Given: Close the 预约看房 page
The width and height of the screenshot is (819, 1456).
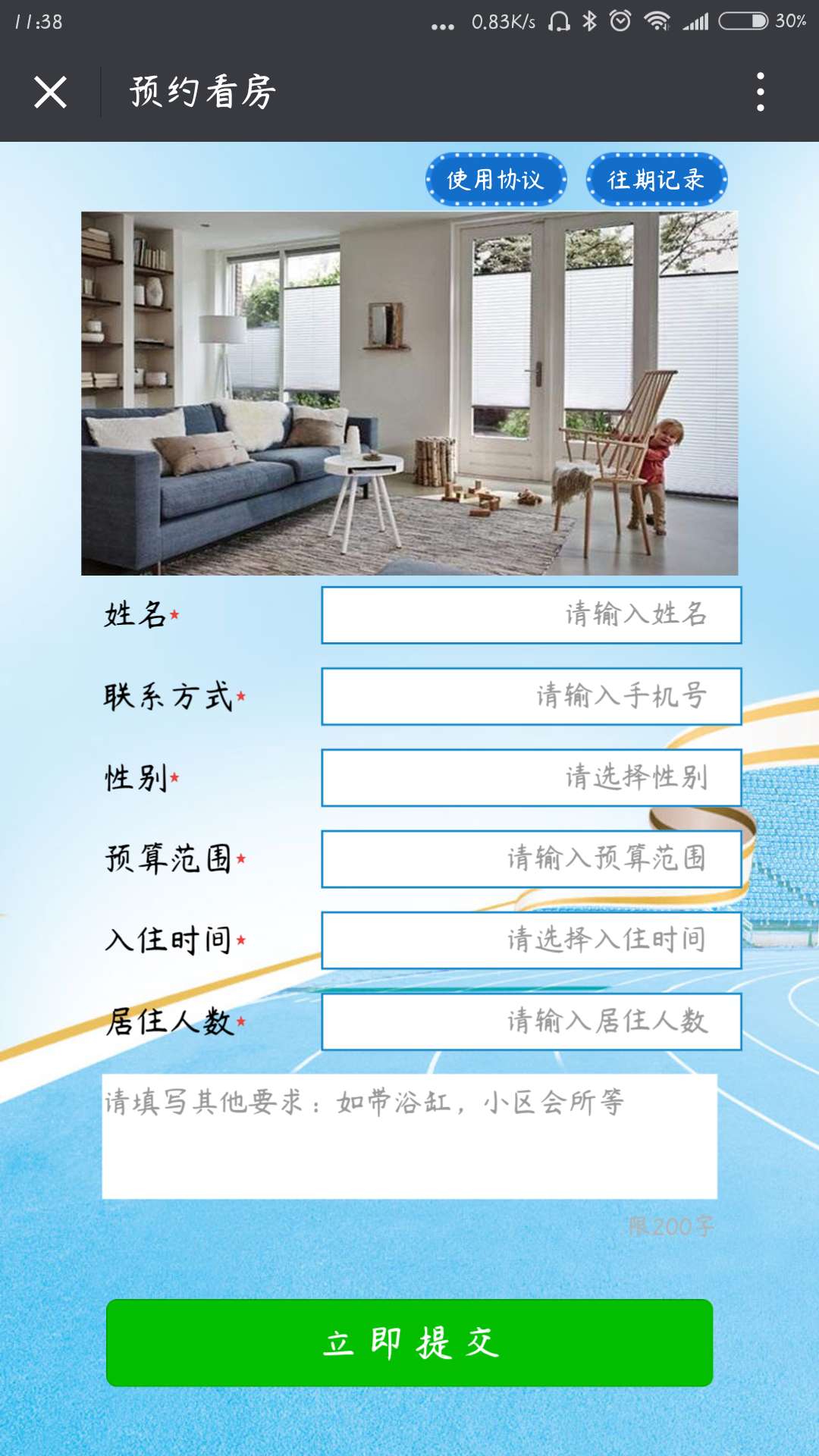Looking at the screenshot, I should (50, 93).
